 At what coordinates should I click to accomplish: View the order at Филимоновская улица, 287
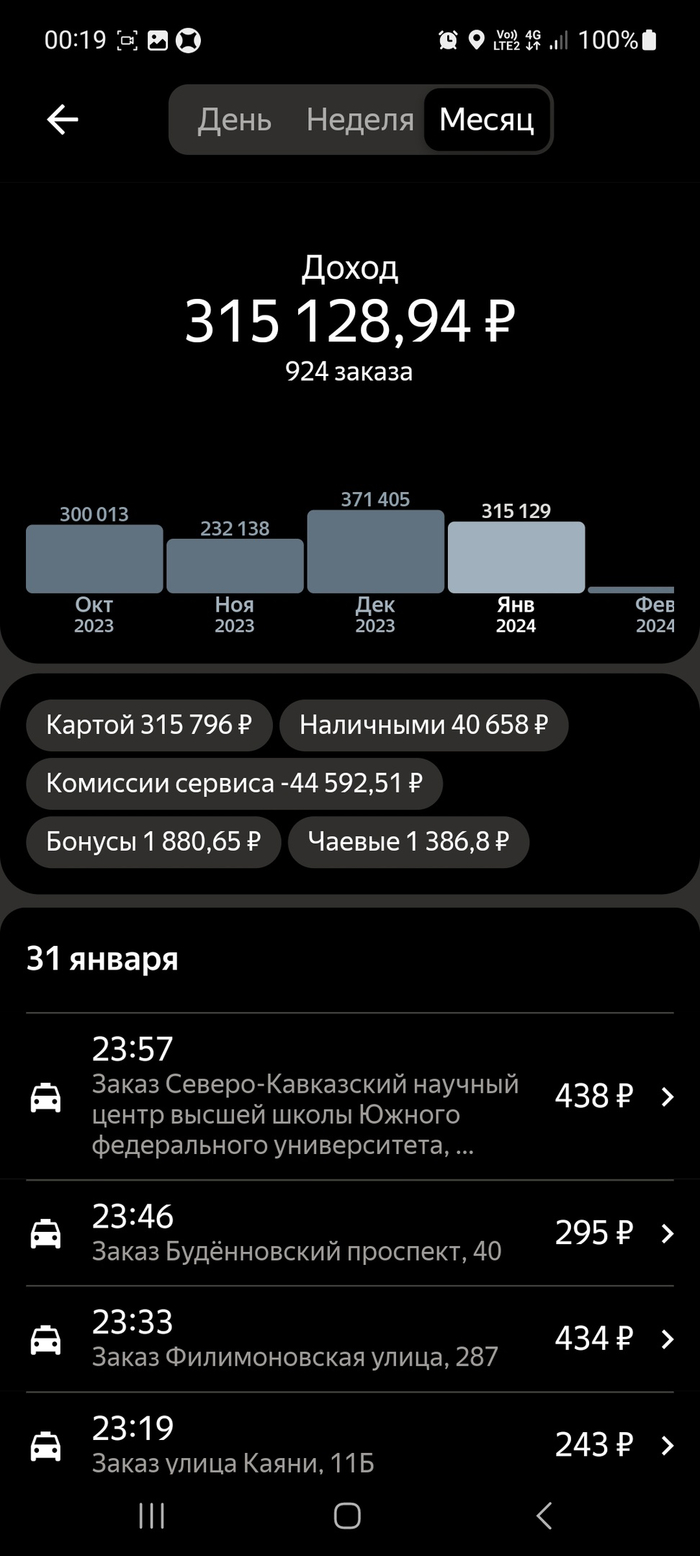[x=350, y=1339]
